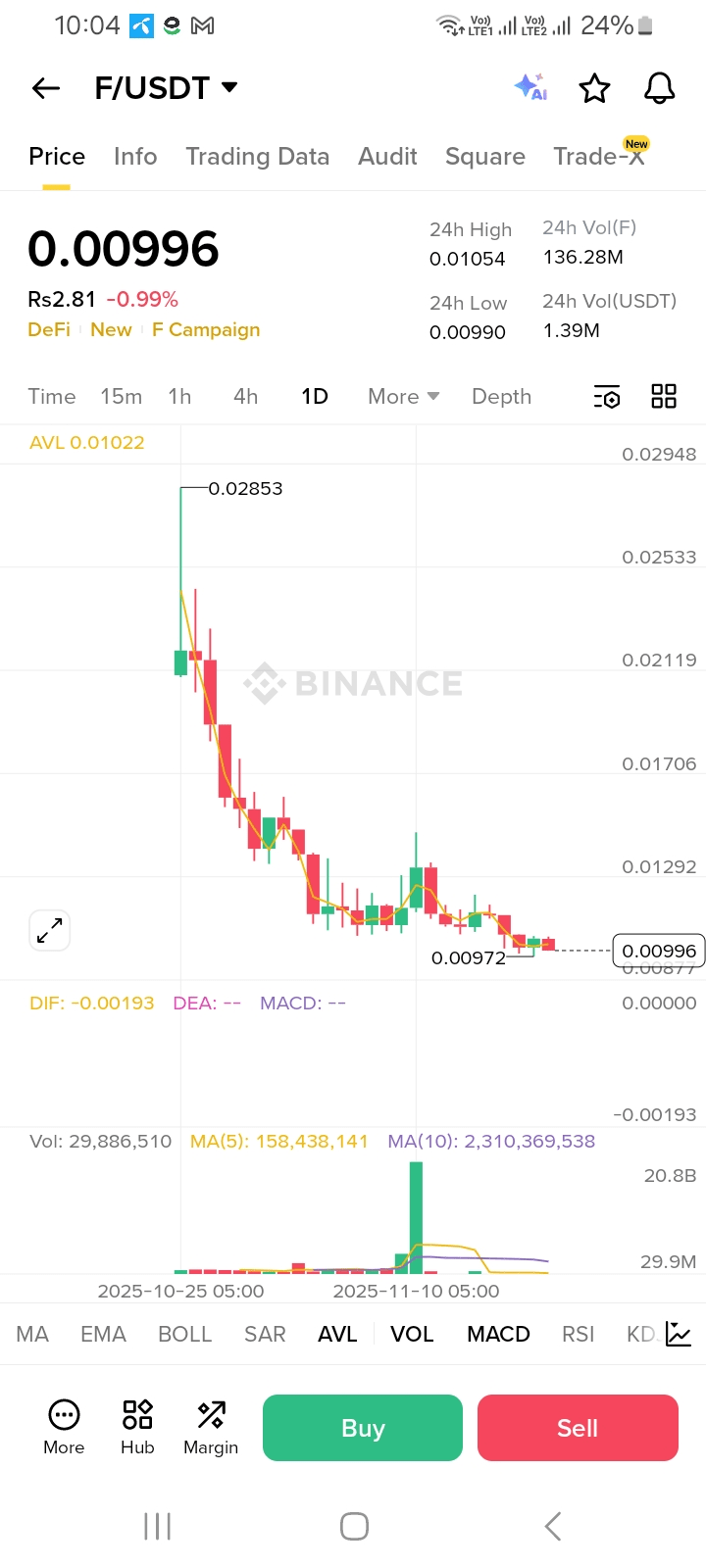Open chart settings icon
The width and height of the screenshot is (706, 1568).
607,397
